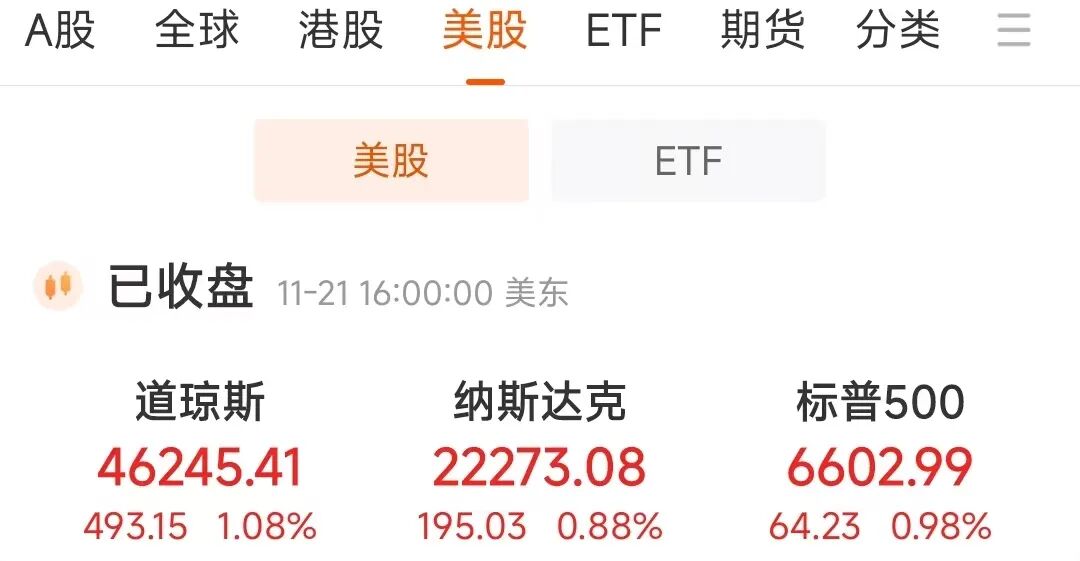Go to the 期货 tab
This screenshot has width=1080, height=561.
point(762,32)
